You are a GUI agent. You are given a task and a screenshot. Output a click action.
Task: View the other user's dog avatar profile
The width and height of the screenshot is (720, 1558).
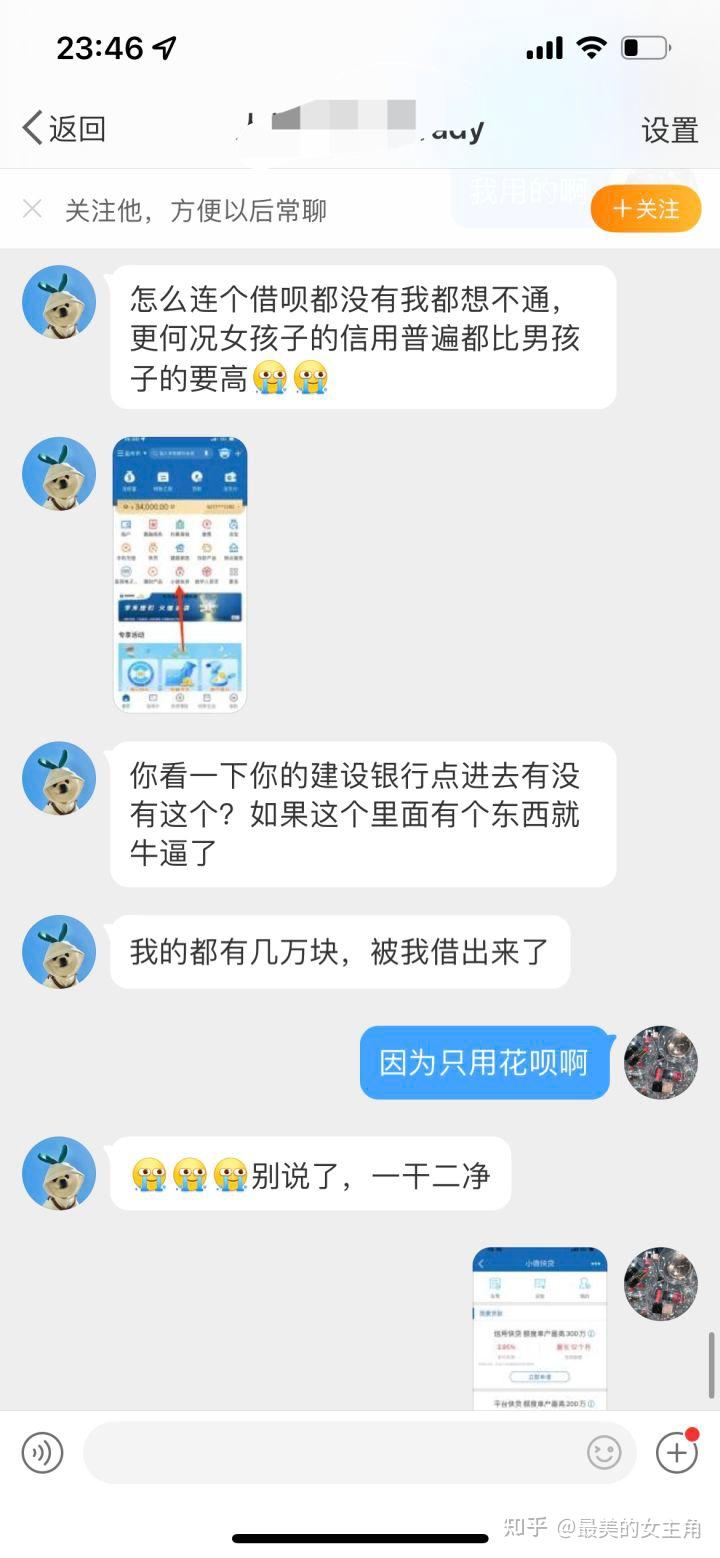click(x=59, y=302)
